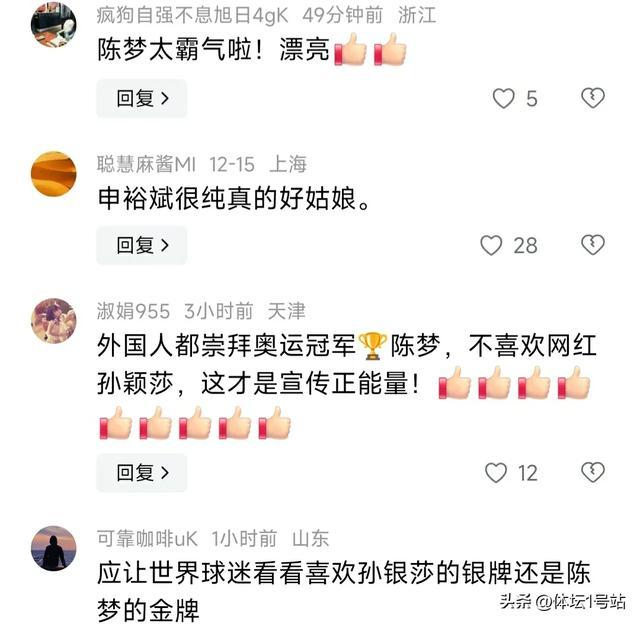Like 淑娟955's comment with 12 likes
Viewport: 640px width, 624px height.
tap(496, 472)
